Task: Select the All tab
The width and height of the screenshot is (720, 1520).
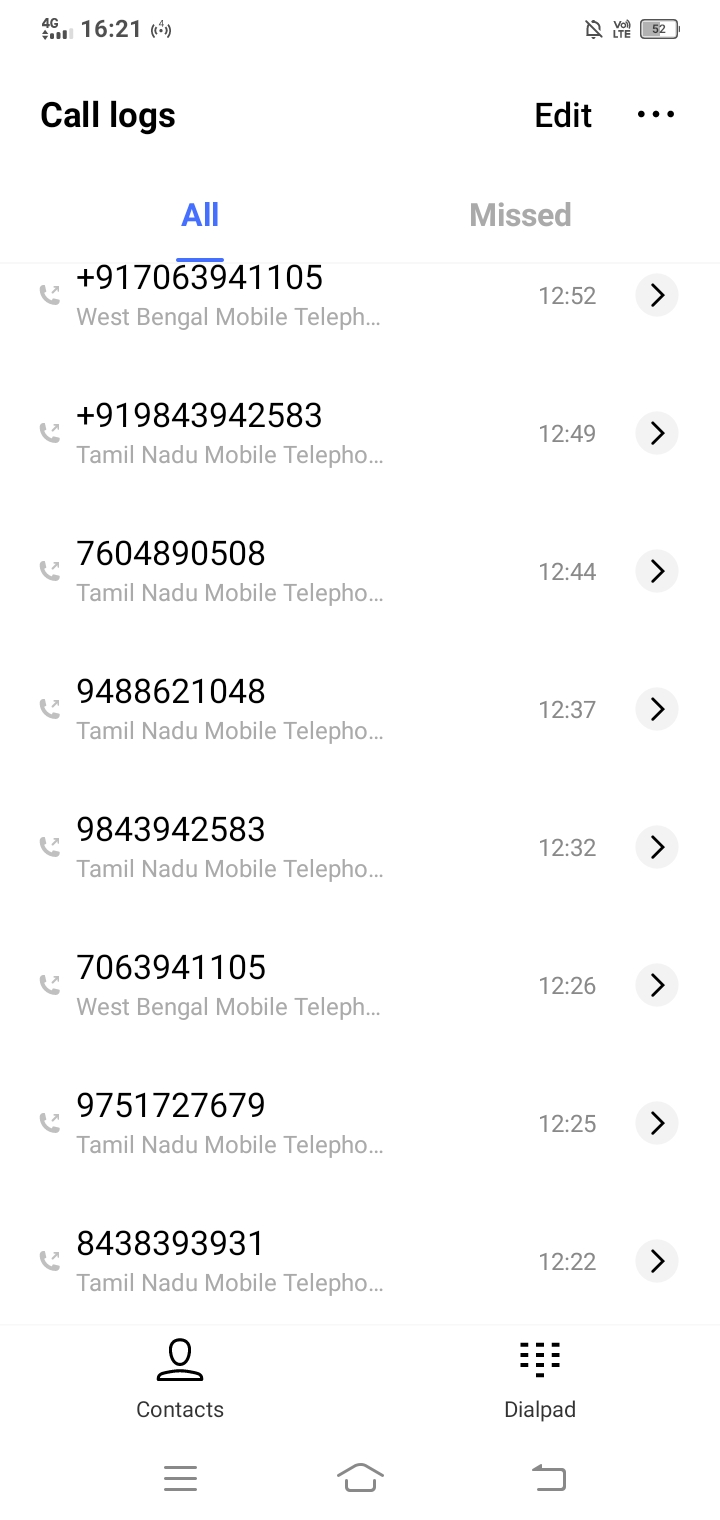Action: (200, 215)
